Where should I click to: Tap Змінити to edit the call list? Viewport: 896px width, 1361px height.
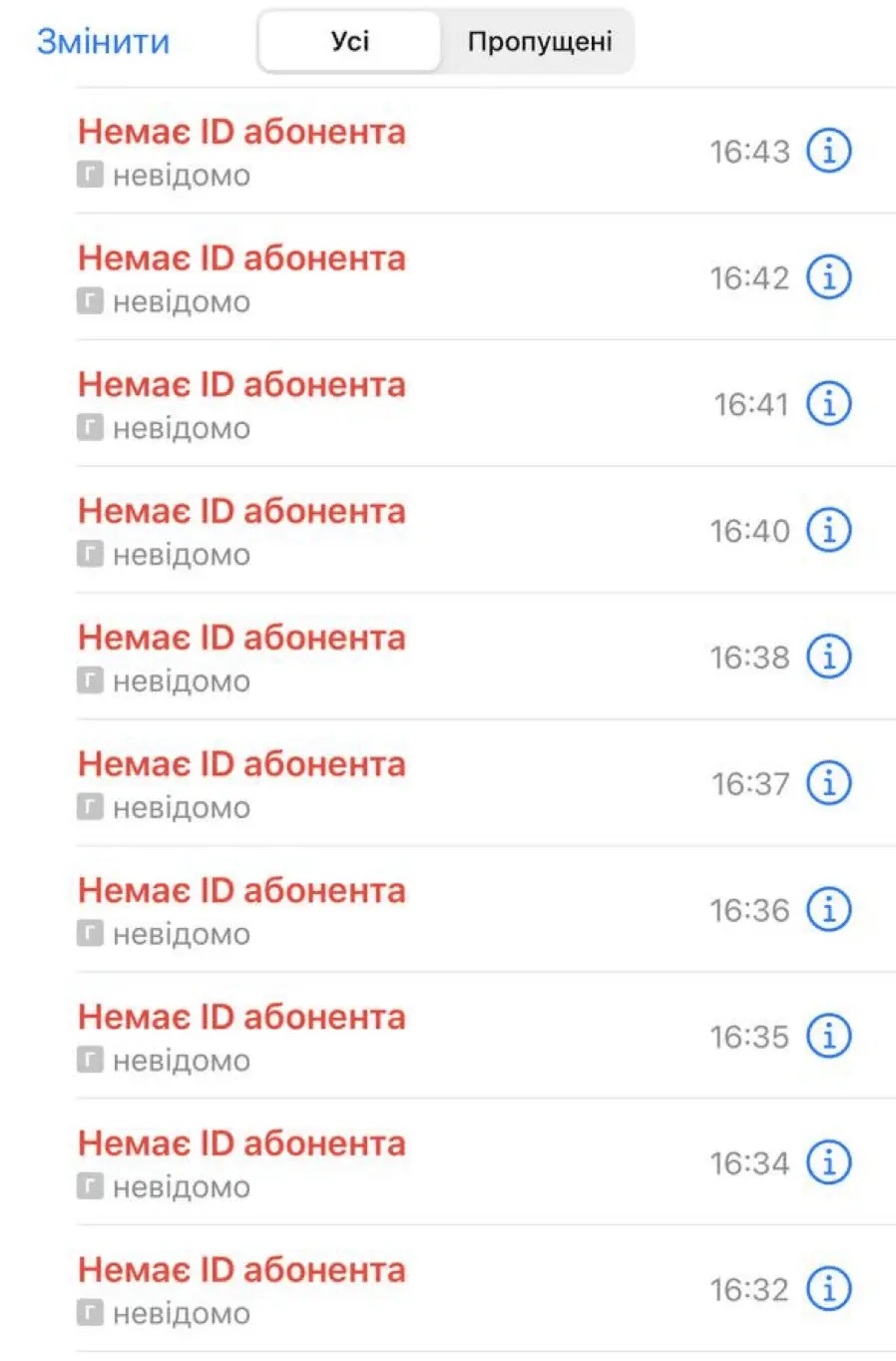(103, 42)
